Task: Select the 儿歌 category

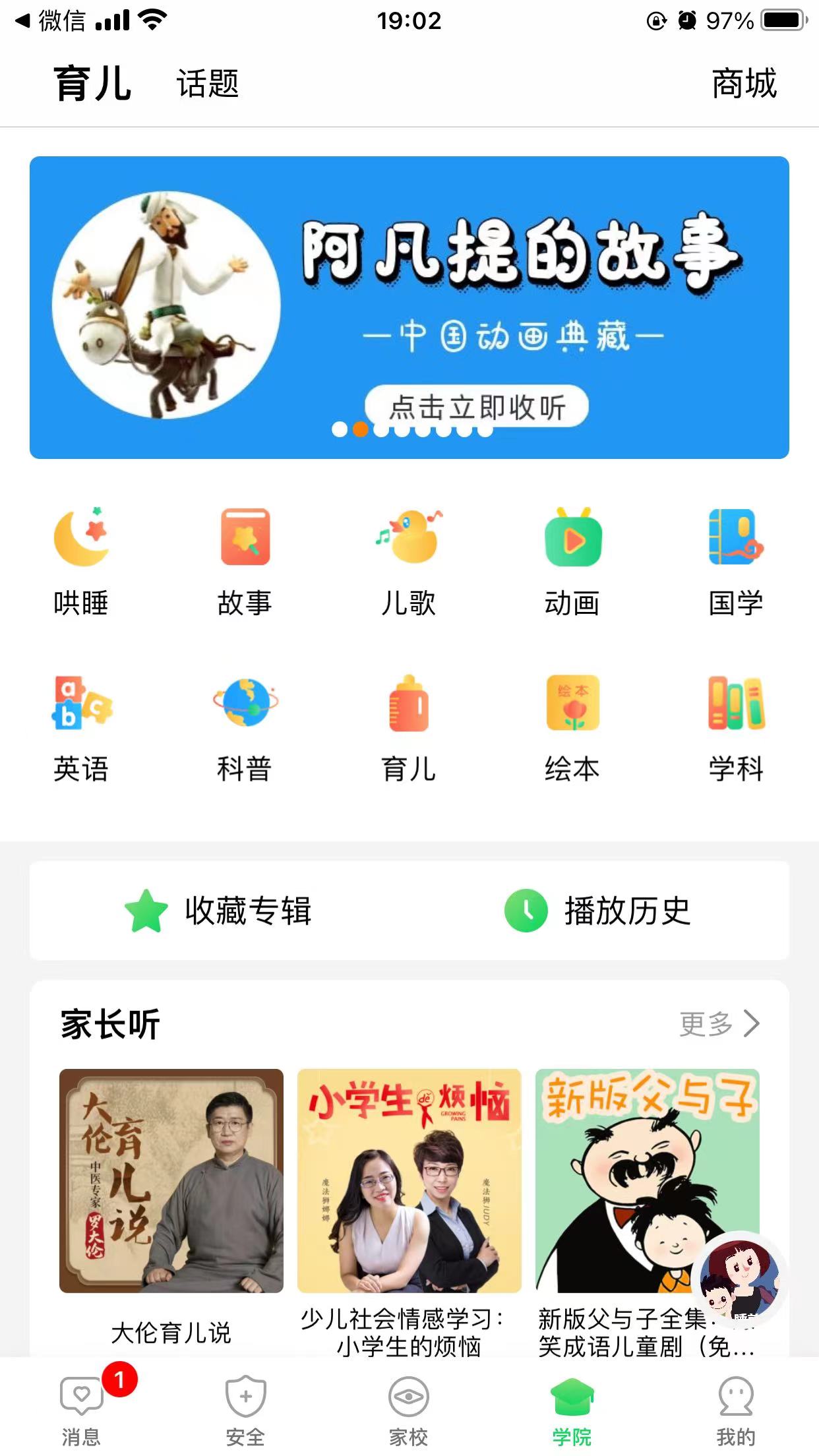Action: [x=409, y=561]
